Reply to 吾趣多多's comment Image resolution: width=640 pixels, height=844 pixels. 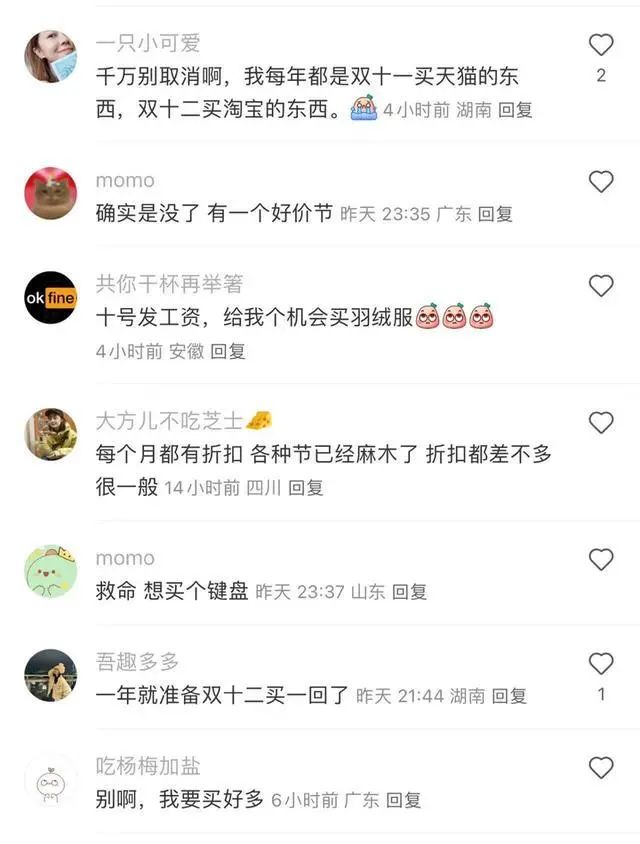(509, 696)
